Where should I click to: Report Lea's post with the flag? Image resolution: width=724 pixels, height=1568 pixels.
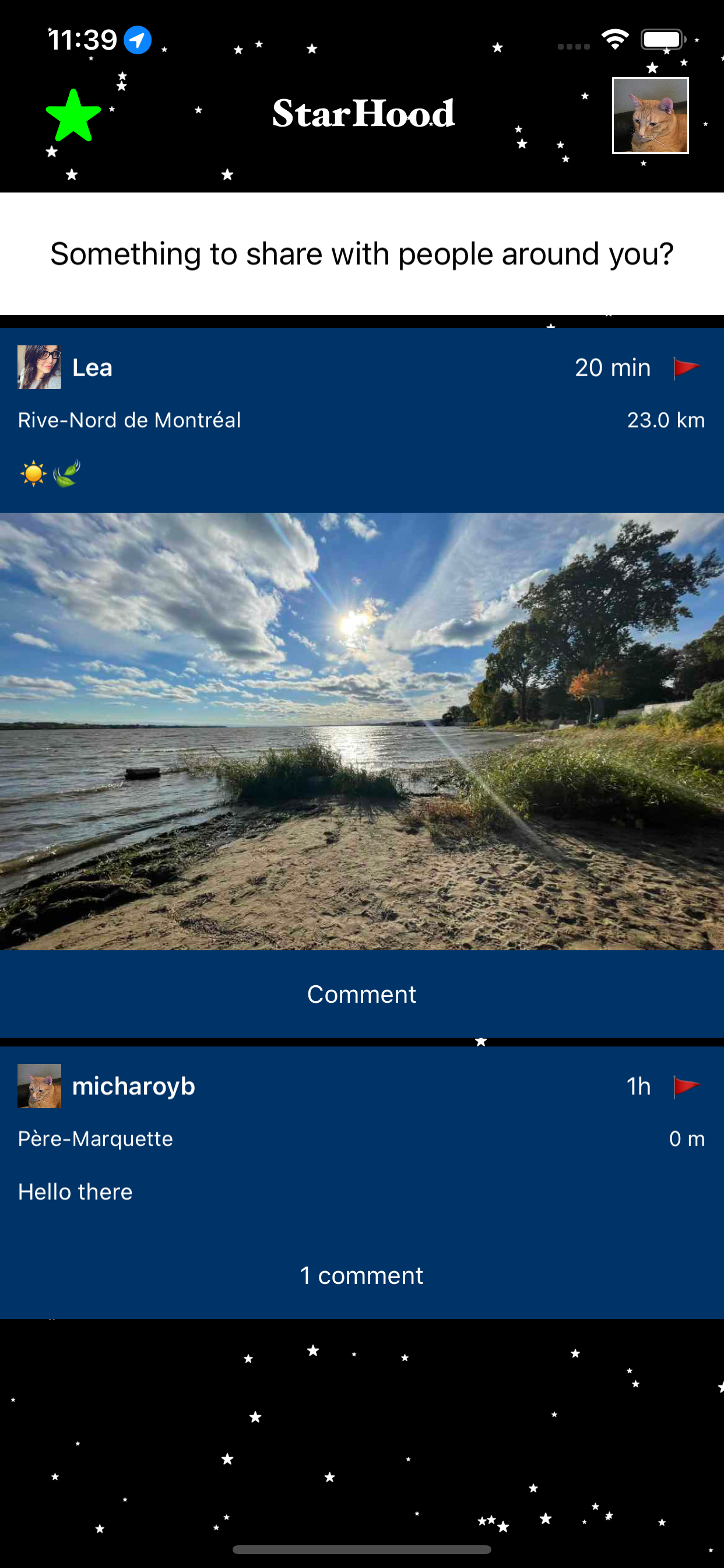click(686, 367)
